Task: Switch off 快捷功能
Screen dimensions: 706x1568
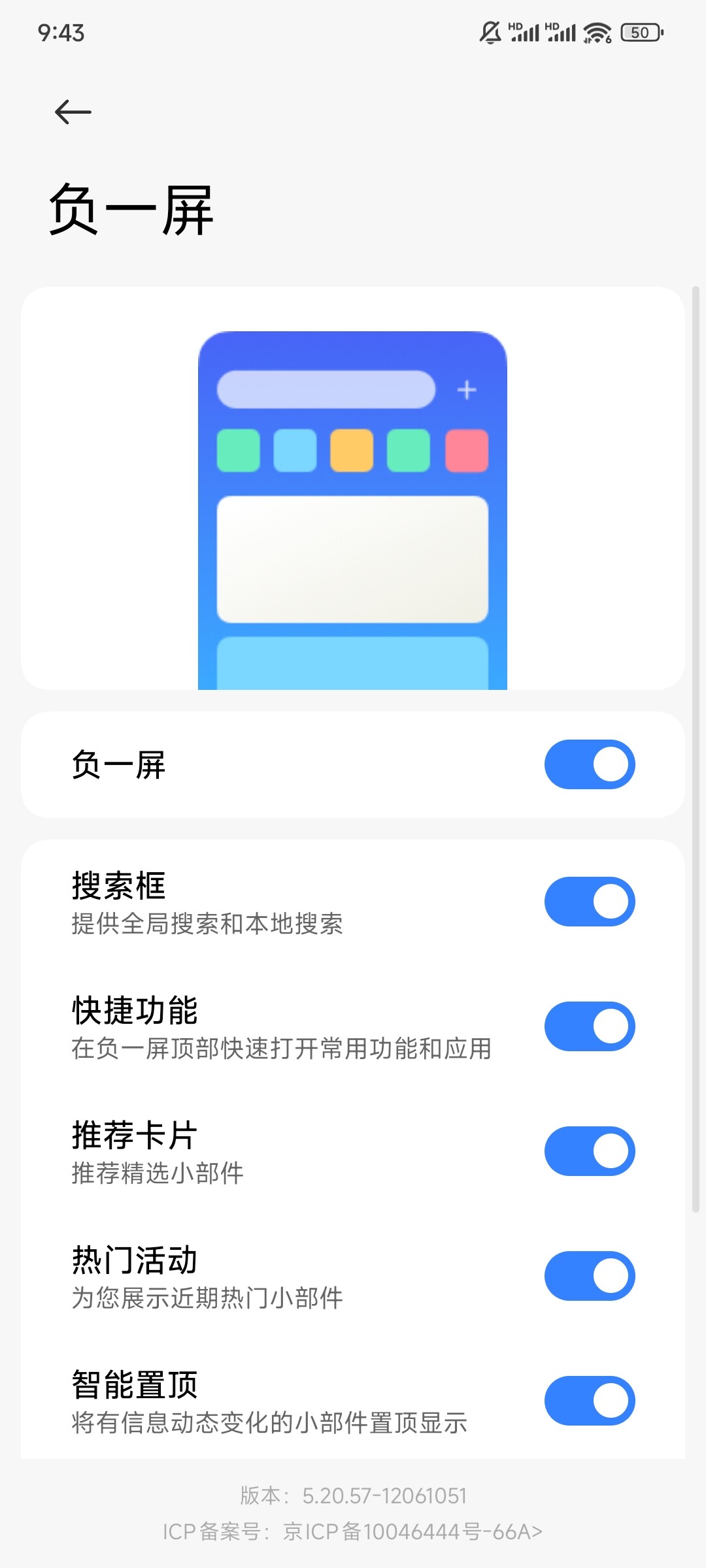Action: 590,1026
